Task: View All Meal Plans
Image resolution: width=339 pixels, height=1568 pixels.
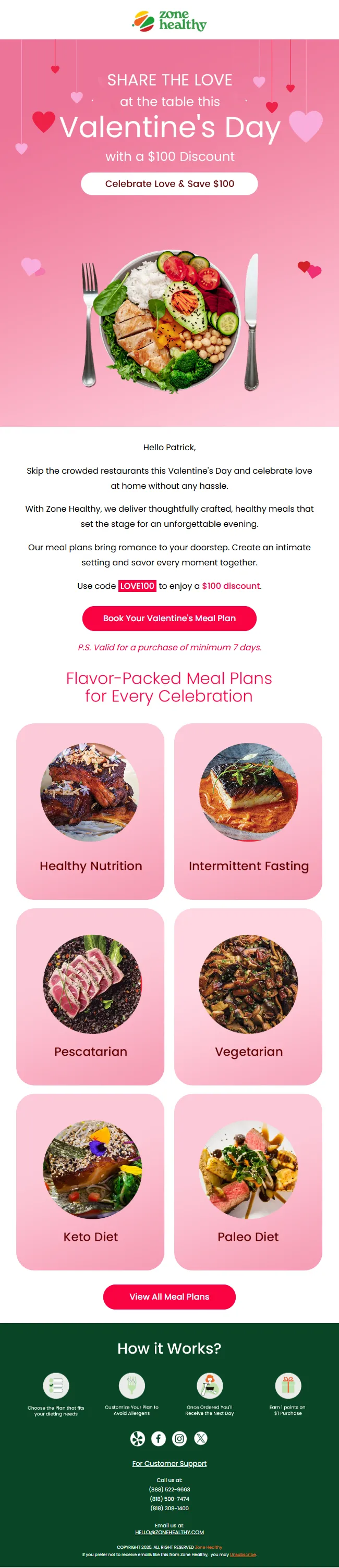Action: click(169, 1297)
